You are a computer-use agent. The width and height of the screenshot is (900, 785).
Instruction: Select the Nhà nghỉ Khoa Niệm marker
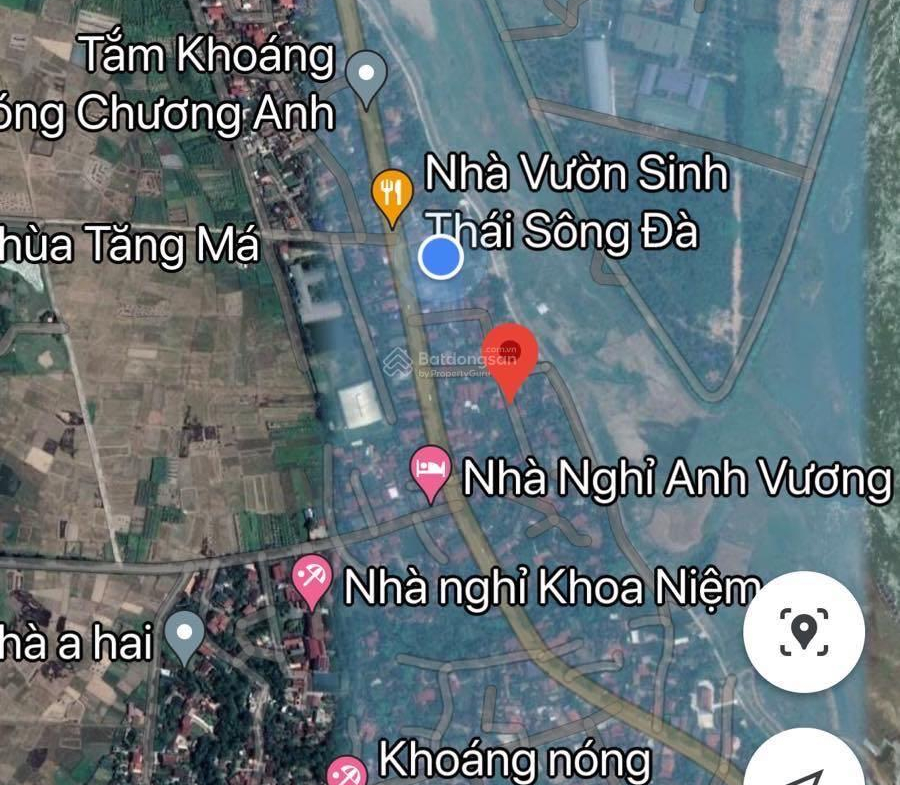tap(312, 580)
